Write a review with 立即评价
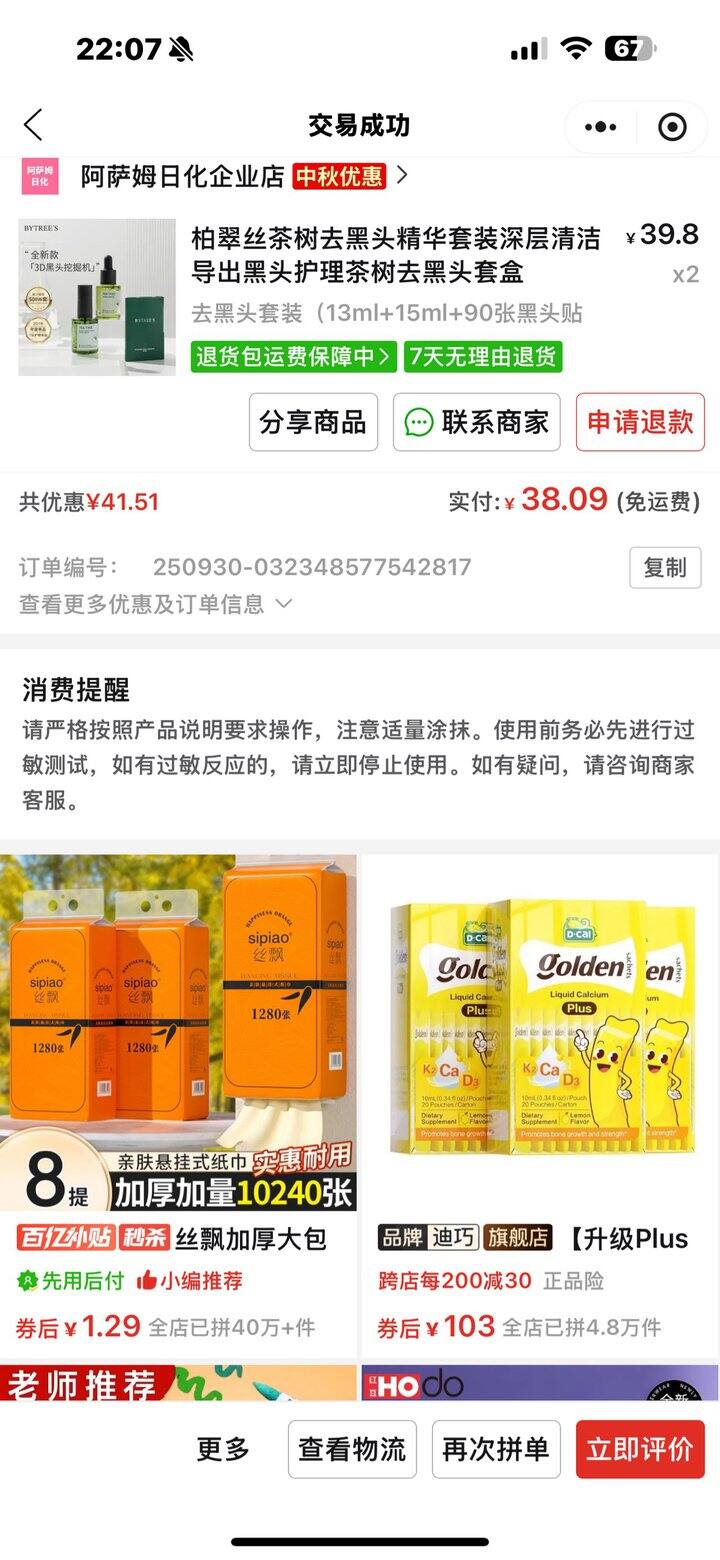 (640, 1449)
